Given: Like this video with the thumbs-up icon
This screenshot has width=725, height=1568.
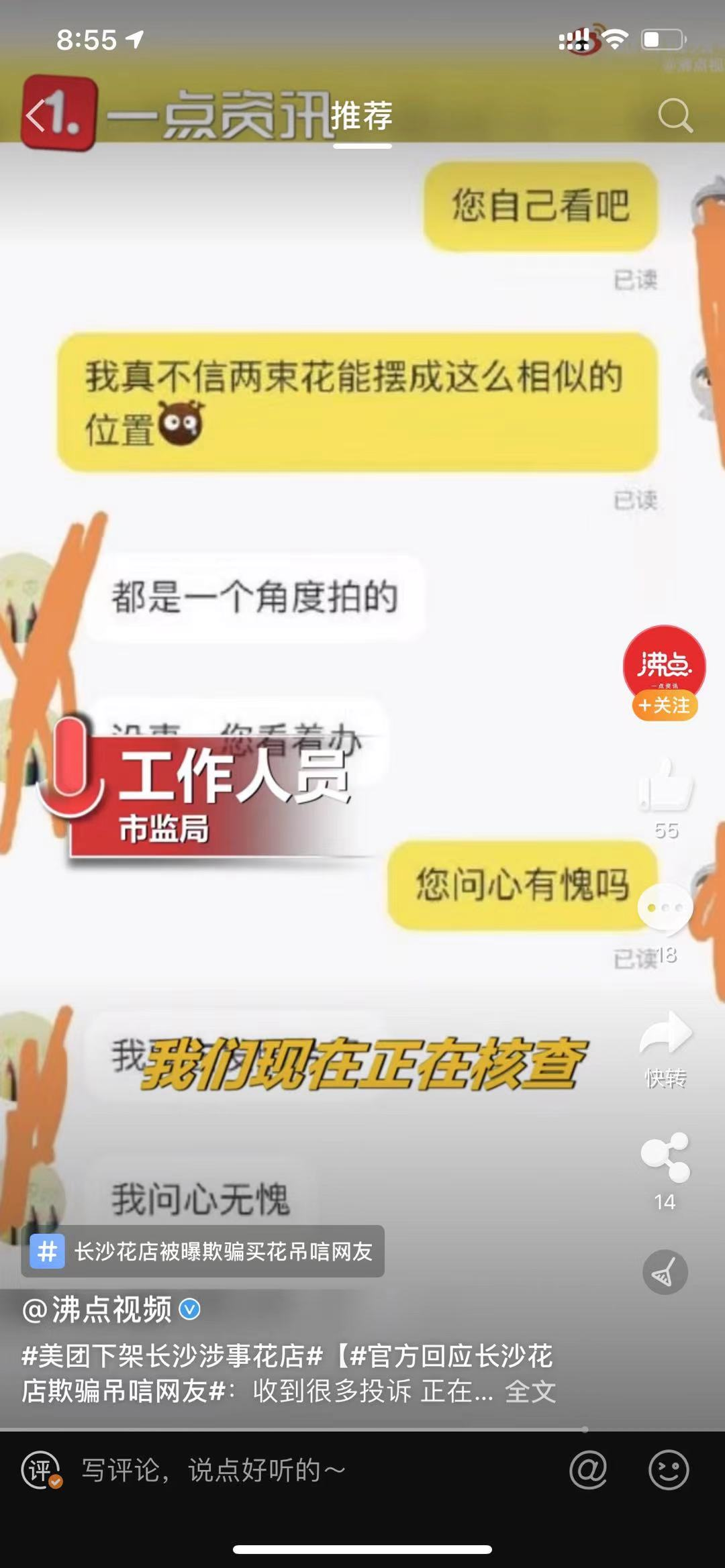Looking at the screenshot, I should [x=665, y=784].
